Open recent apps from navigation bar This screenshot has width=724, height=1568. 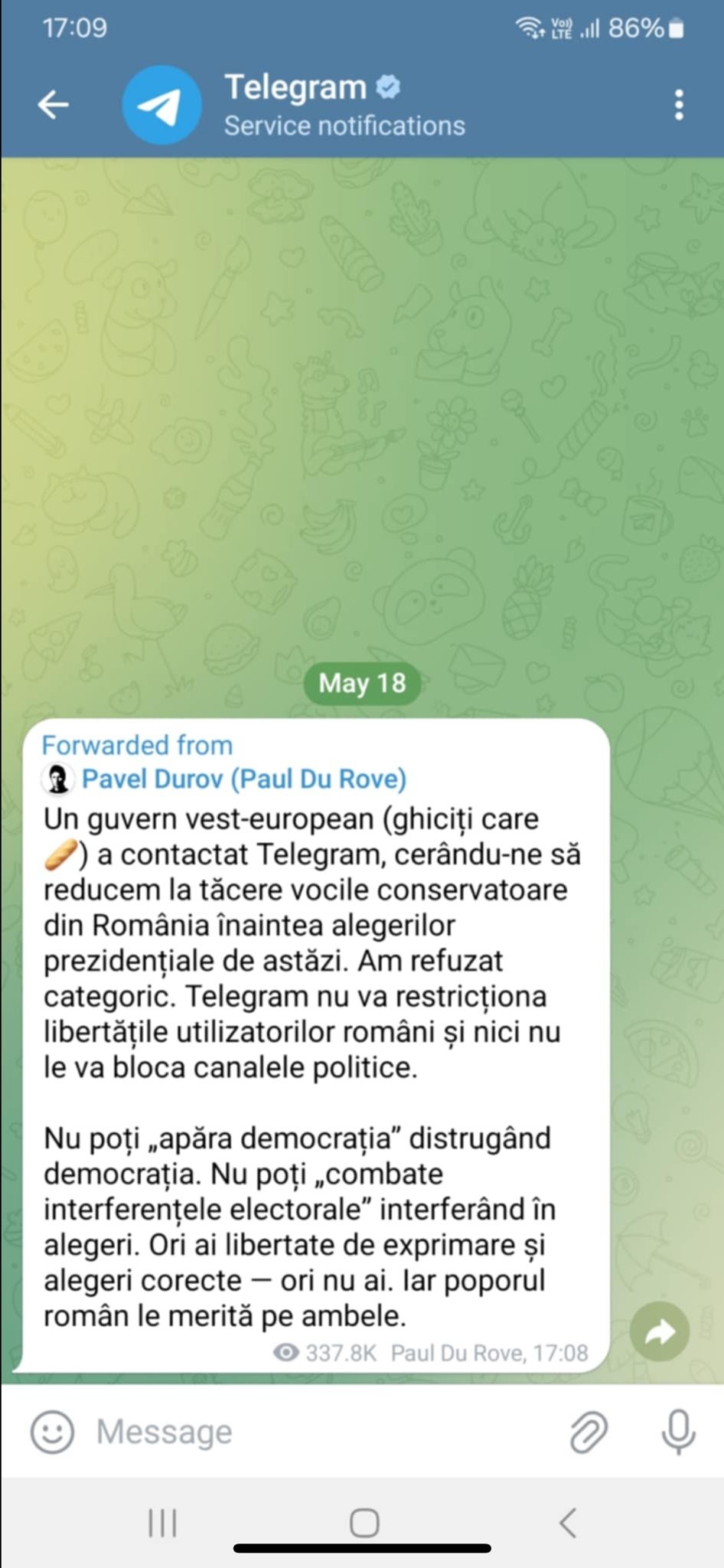[162, 1523]
